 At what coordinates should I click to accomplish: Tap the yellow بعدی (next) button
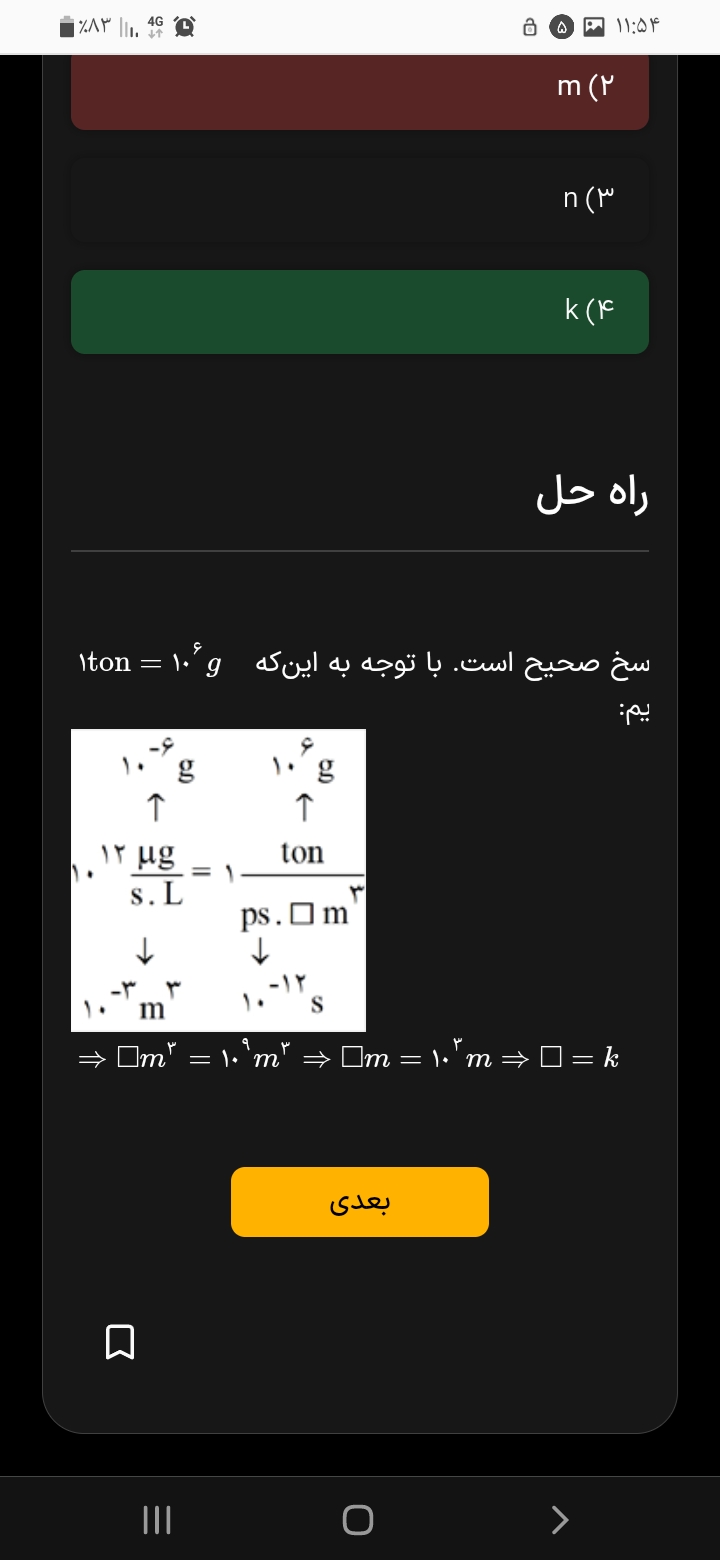(360, 1202)
